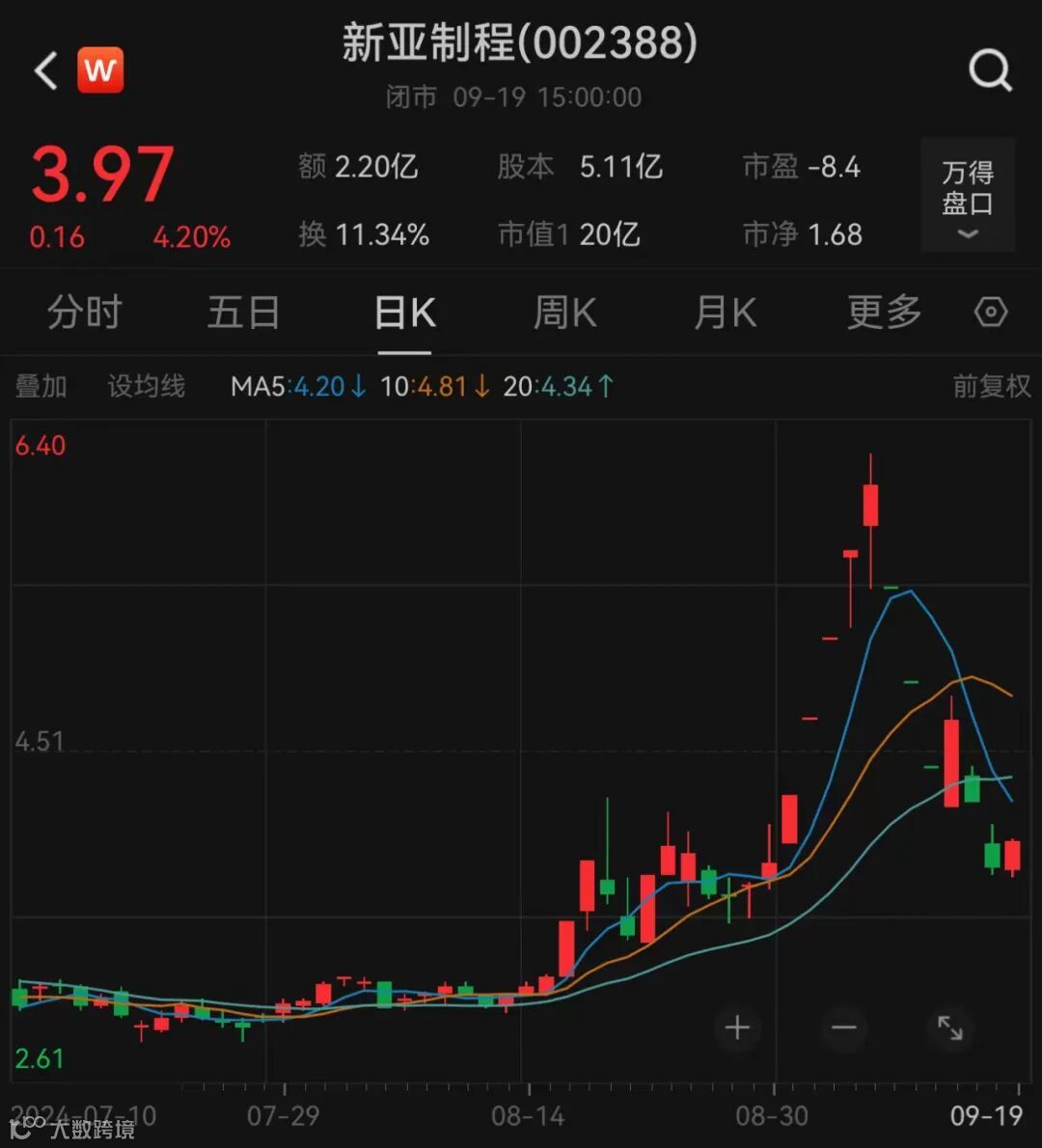The width and height of the screenshot is (1042, 1148).
Task: Zoom in the chart with plus
Action: click(737, 1027)
